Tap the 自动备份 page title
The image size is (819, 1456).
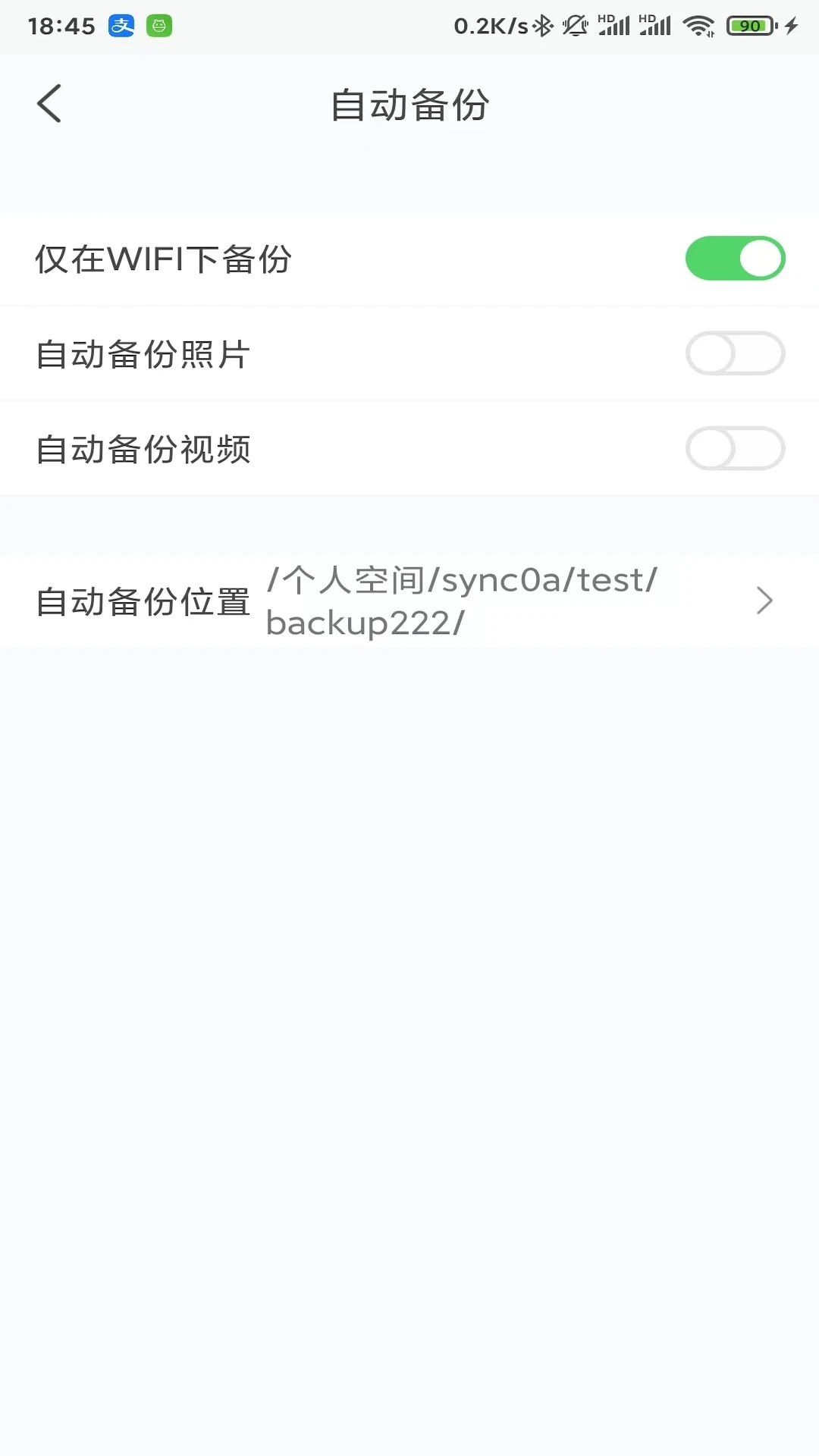pos(409,105)
